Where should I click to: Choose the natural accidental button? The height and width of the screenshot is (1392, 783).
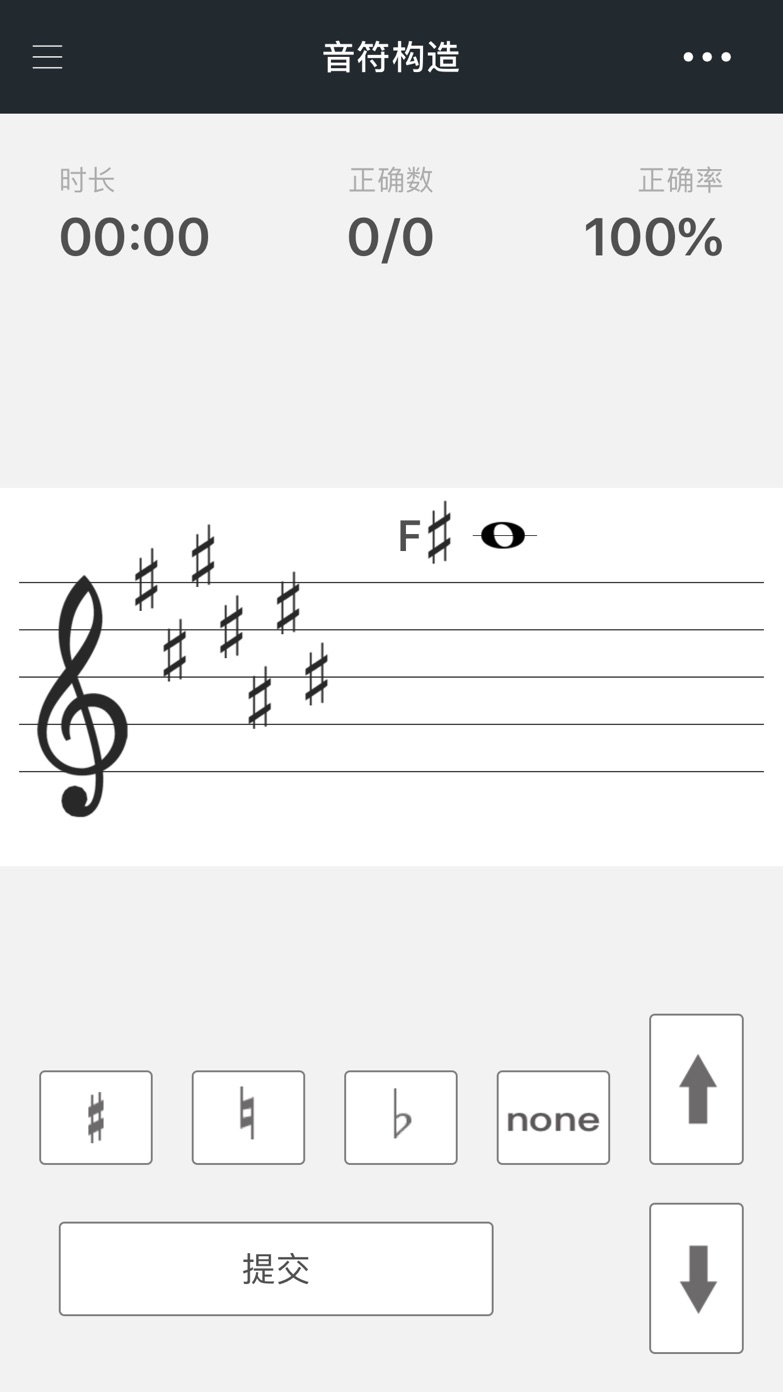pos(248,1117)
